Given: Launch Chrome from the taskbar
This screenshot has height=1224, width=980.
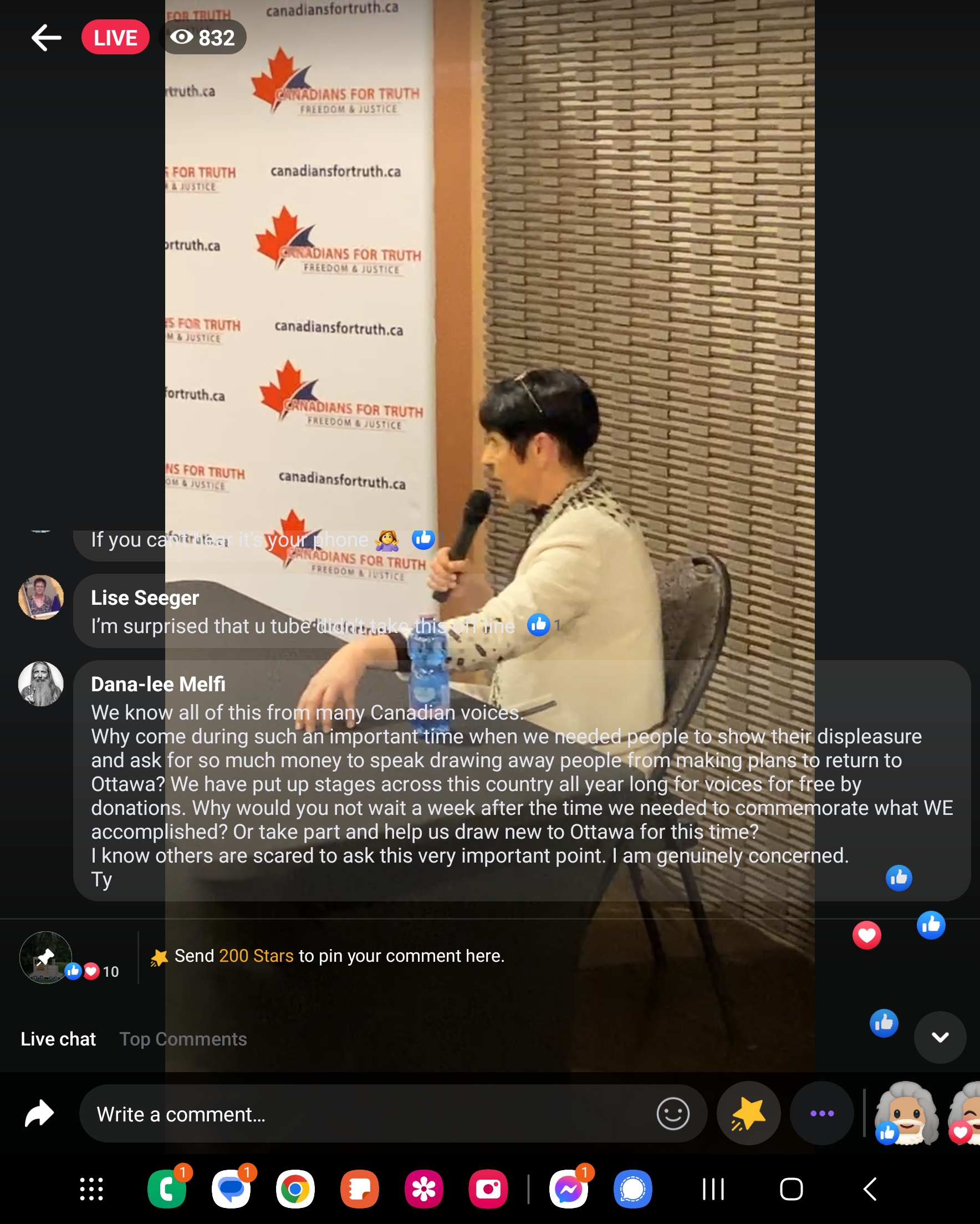Looking at the screenshot, I should click(x=295, y=1189).
